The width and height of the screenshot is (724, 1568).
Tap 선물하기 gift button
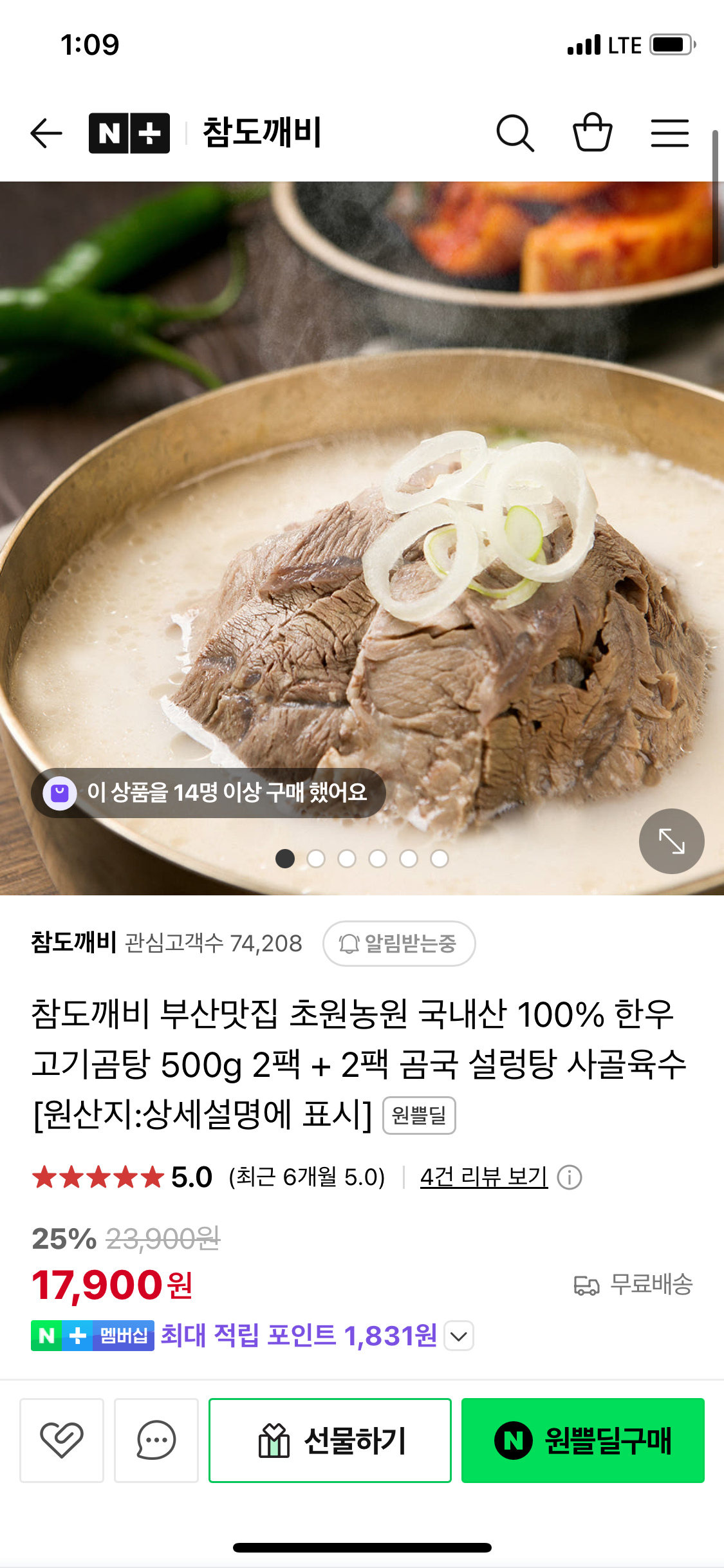click(x=330, y=1440)
